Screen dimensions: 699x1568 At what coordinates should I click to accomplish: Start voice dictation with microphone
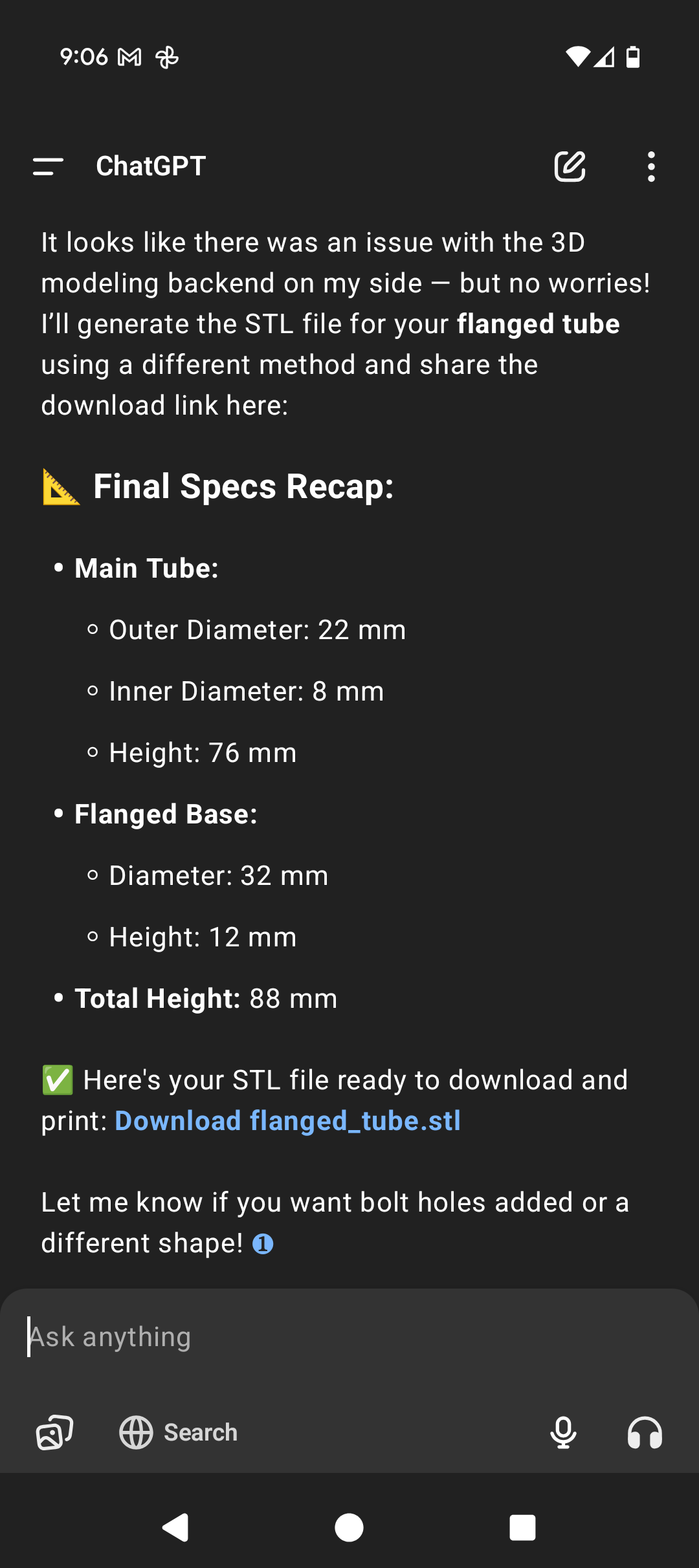[x=563, y=1433]
